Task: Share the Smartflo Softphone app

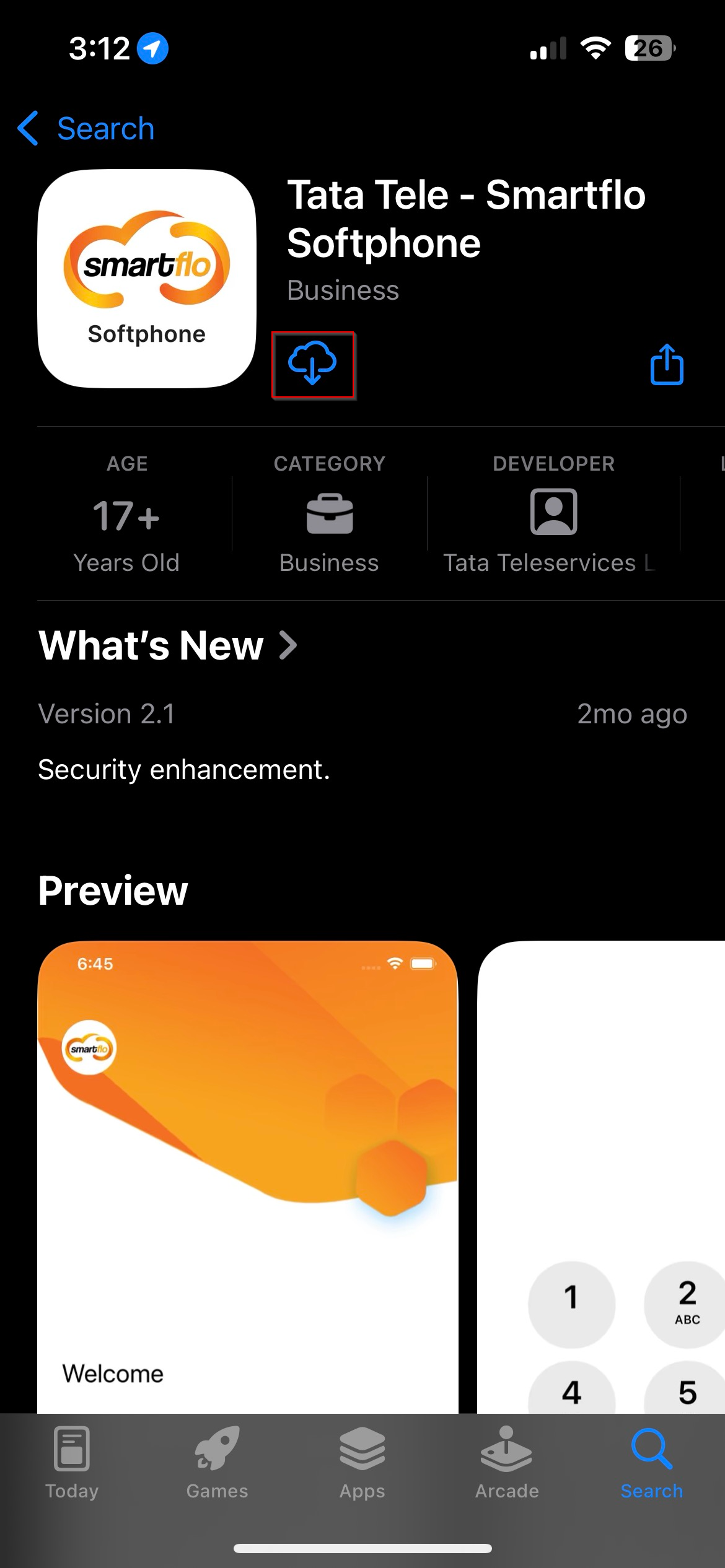Action: [x=667, y=364]
